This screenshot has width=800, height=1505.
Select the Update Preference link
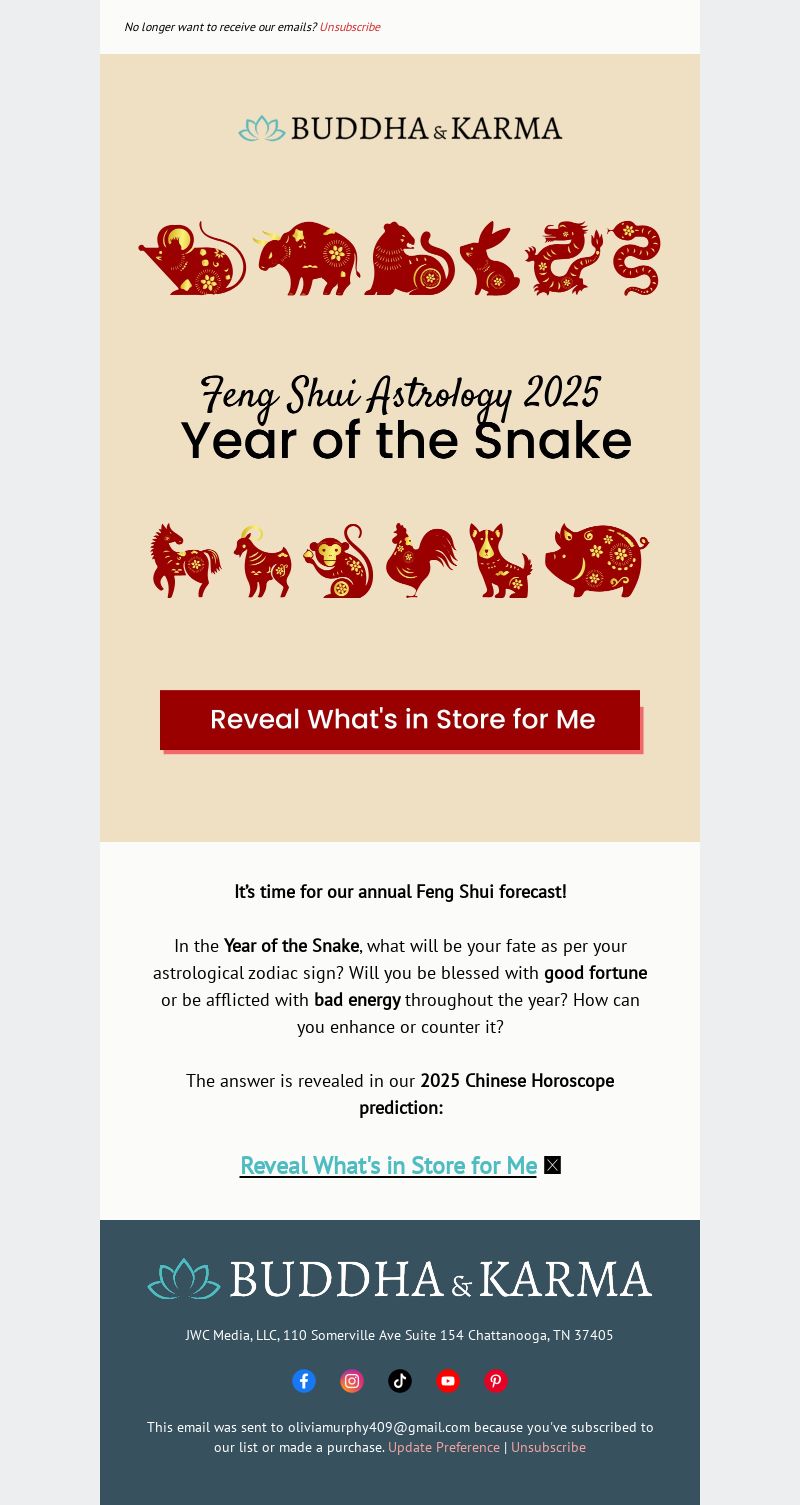click(x=444, y=1447)
